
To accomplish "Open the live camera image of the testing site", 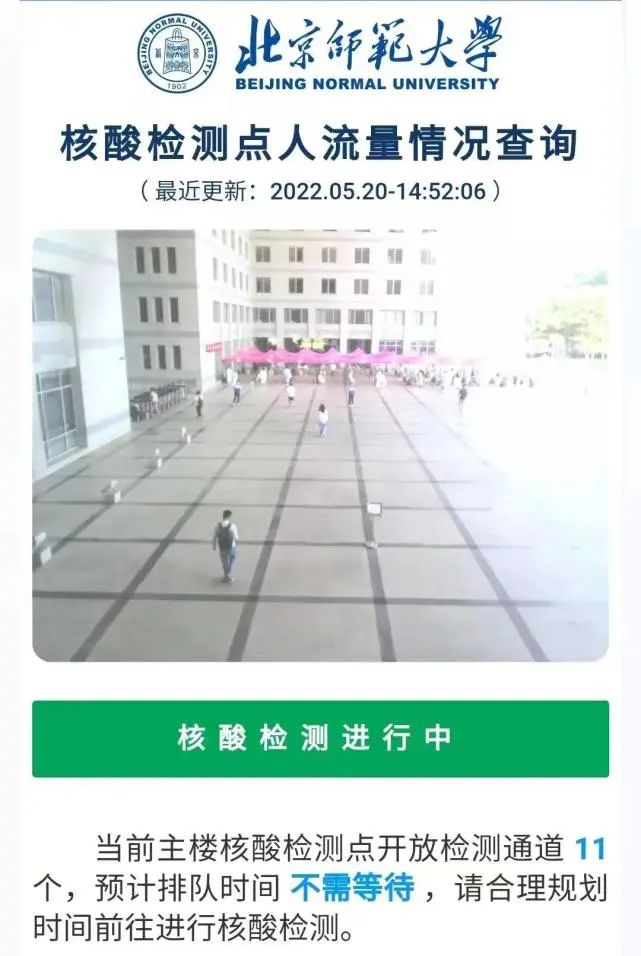I will [320, 446].
